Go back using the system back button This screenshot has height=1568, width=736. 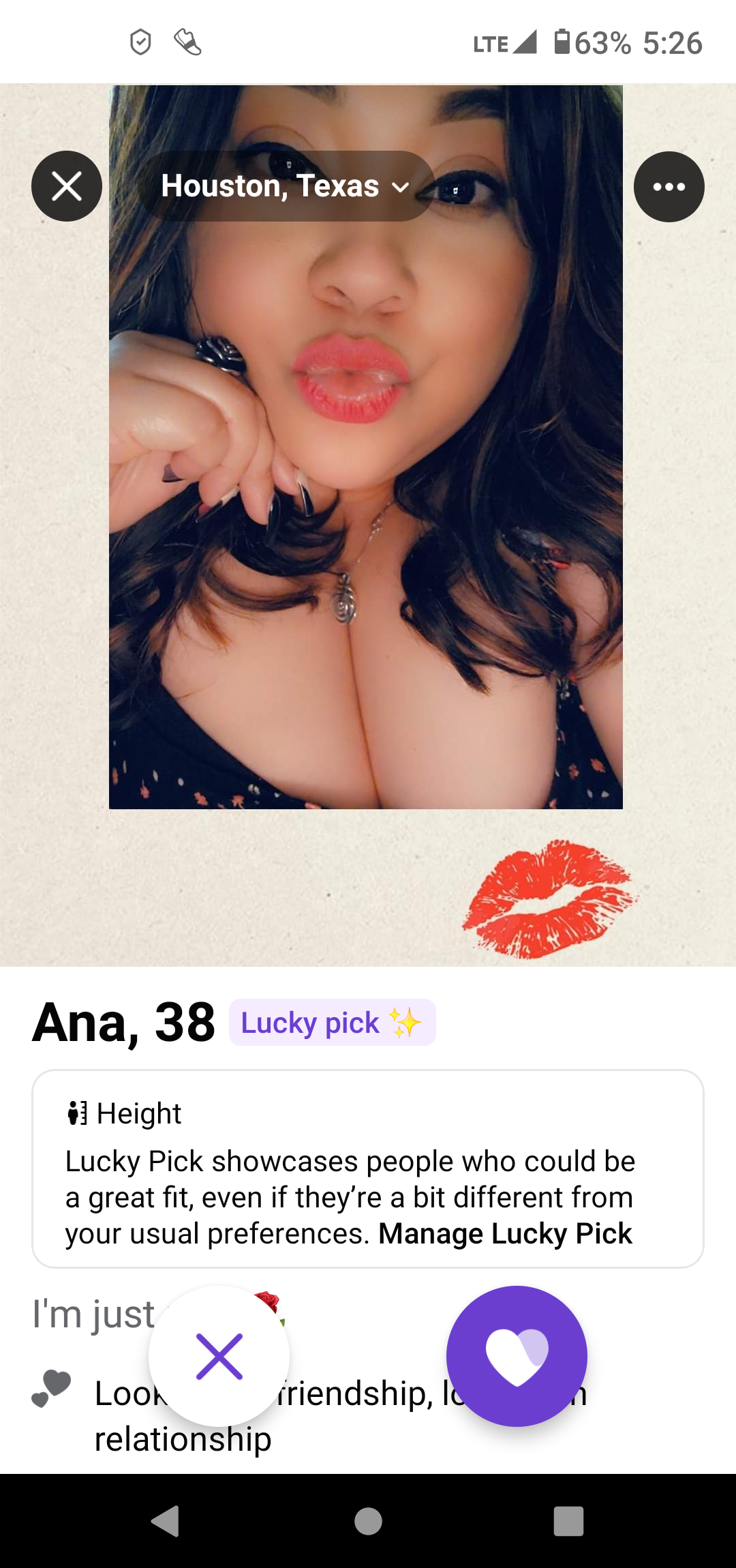166,1520
